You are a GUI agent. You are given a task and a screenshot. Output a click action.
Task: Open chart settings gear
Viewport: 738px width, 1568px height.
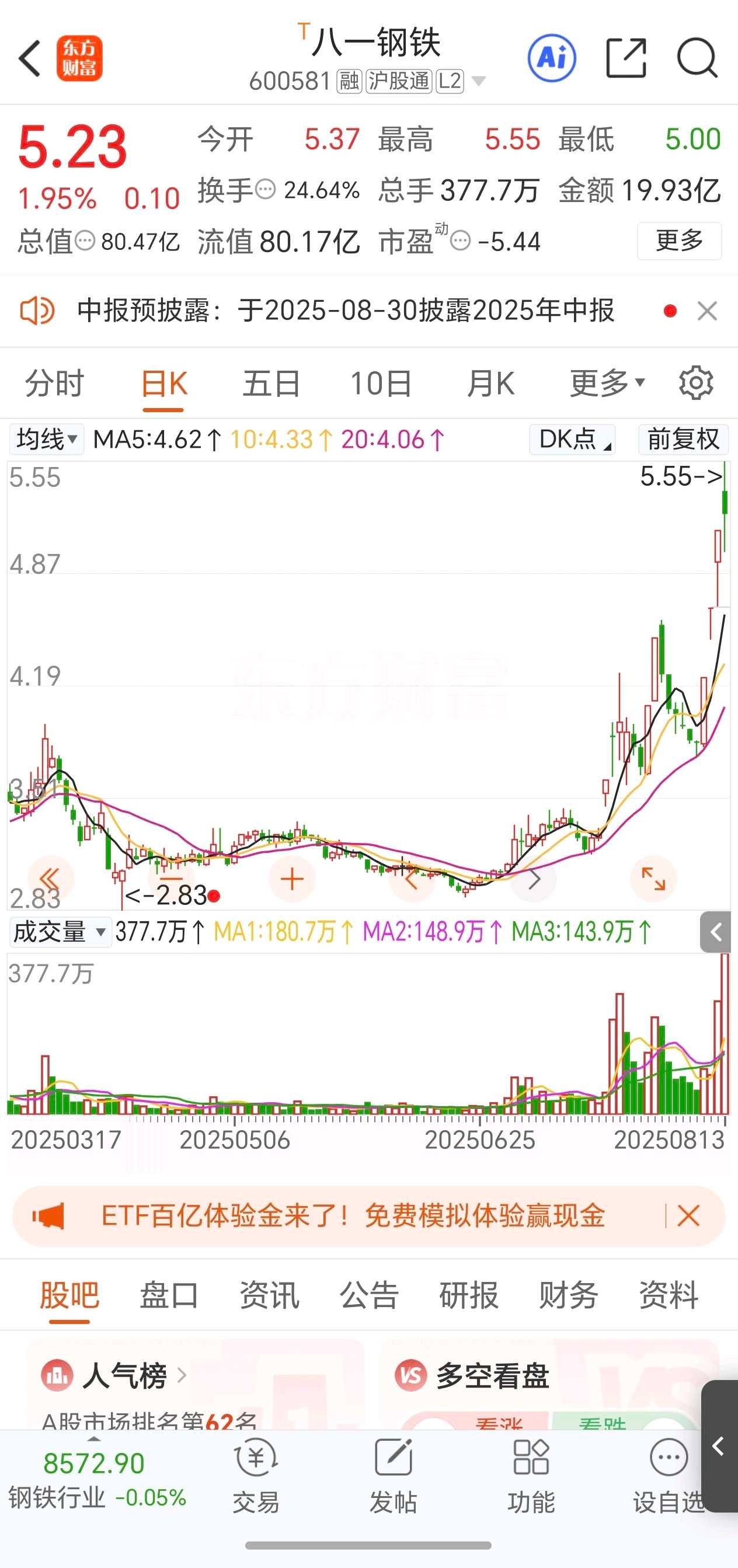point(696,383)
